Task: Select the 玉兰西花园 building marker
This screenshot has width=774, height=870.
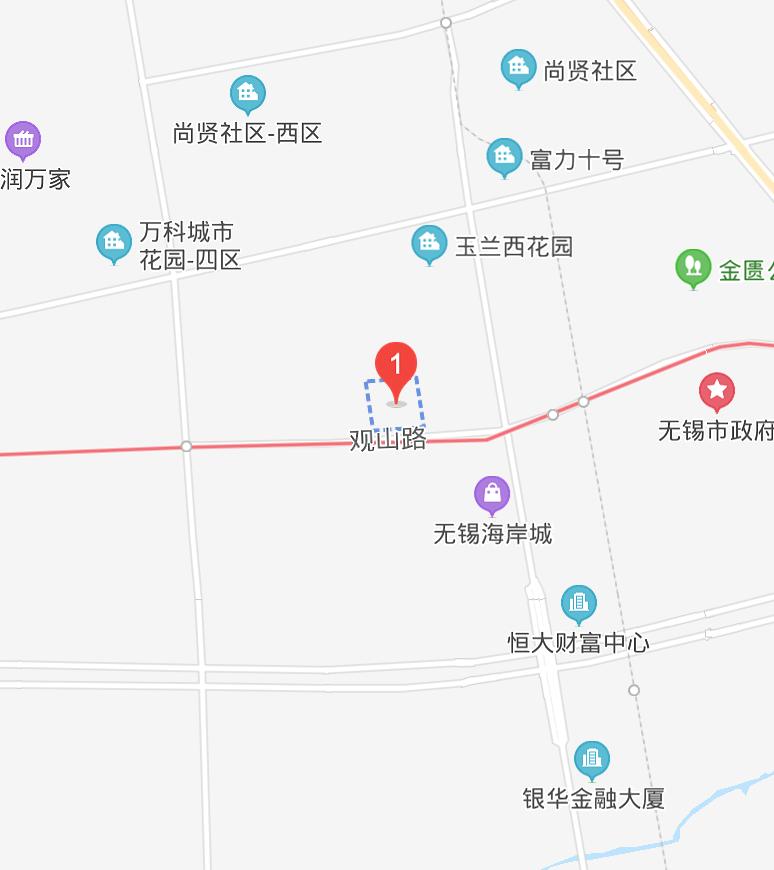Action: click(x=430, y=239)
